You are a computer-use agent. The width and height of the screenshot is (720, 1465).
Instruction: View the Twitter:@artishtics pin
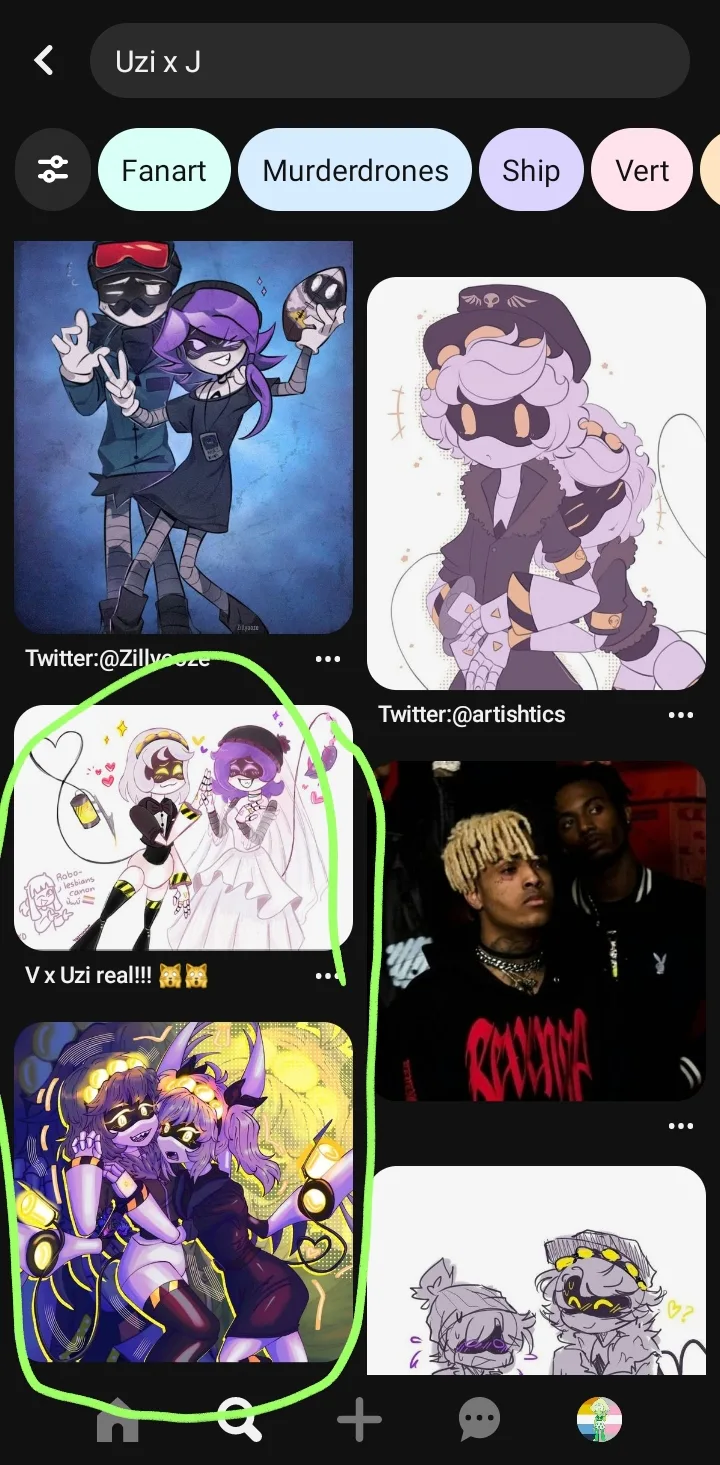[536, 483]
